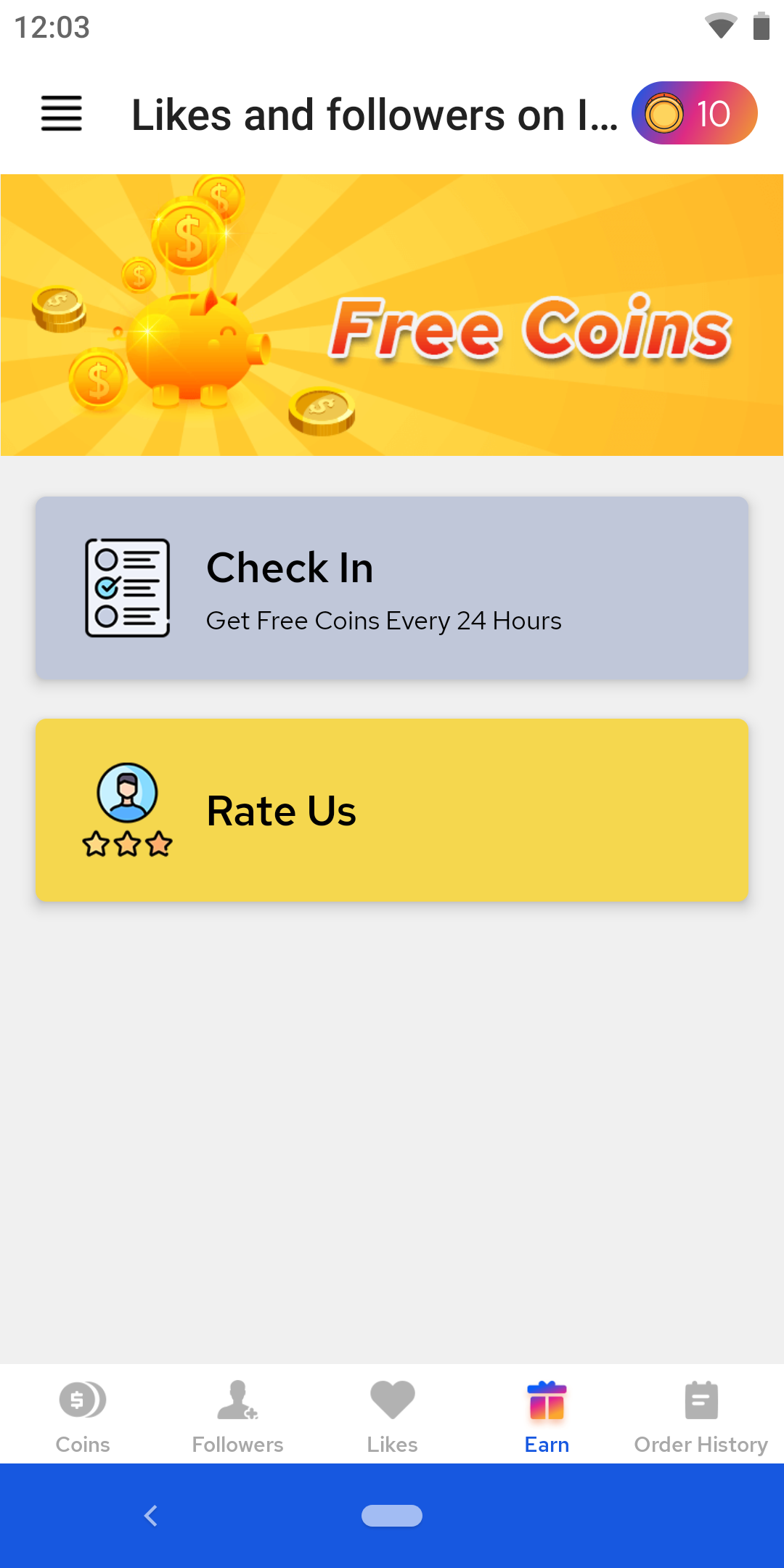Tap the system back arrow

tap(151, 1516)
